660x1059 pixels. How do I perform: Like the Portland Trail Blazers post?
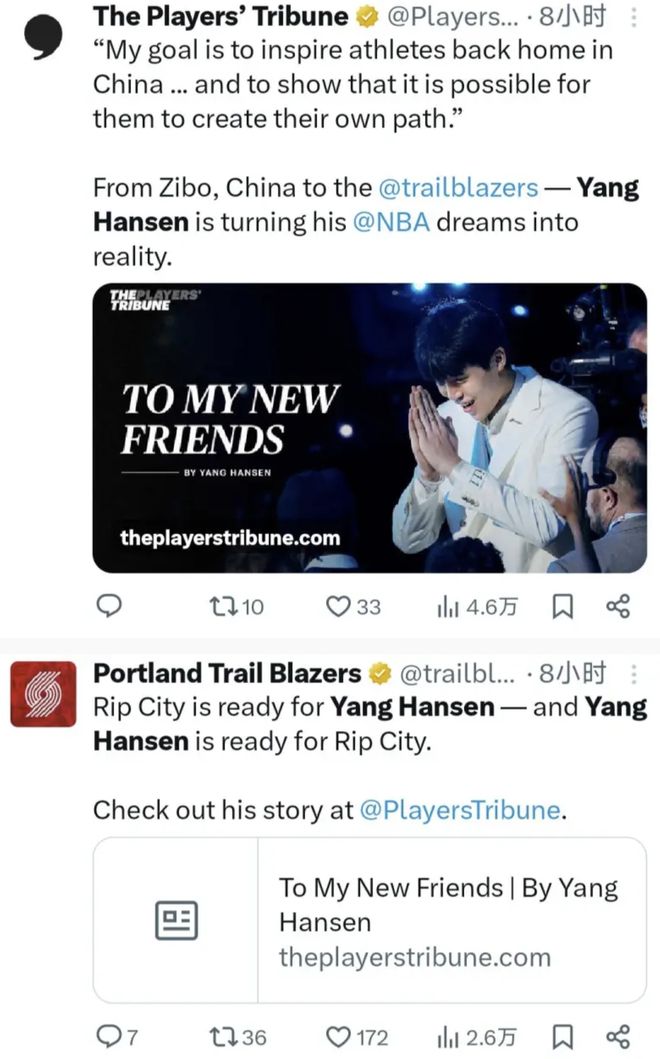(357, 1037)
